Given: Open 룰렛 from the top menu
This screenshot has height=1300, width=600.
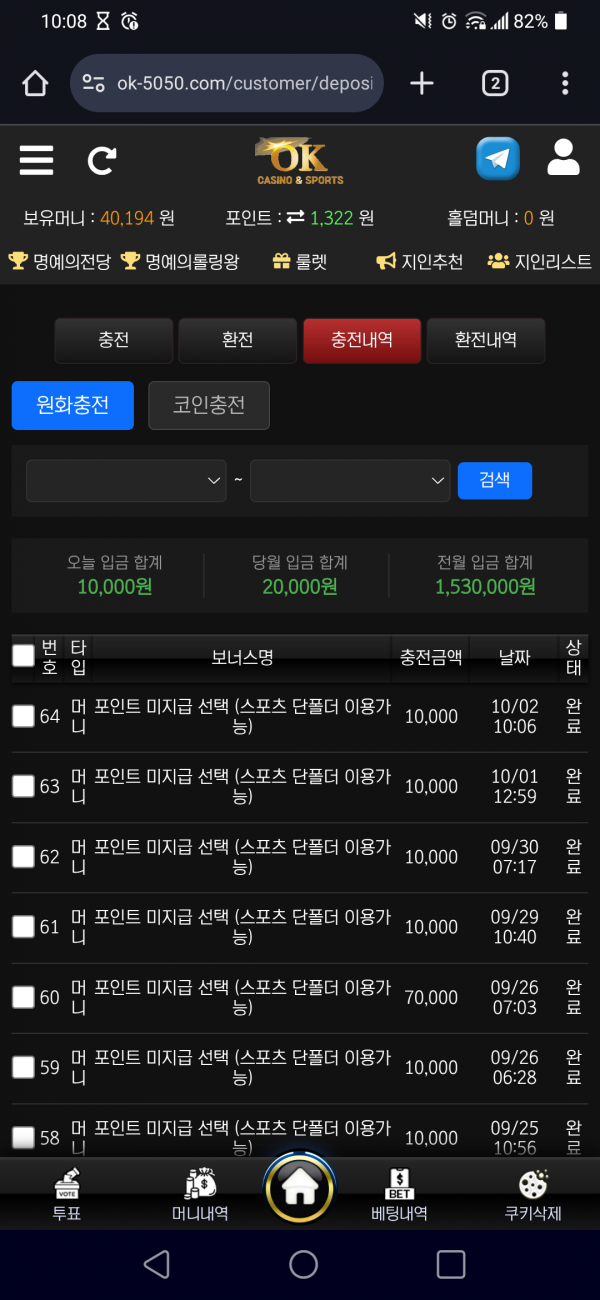Looking at the screenshot, I should [299, 262].
